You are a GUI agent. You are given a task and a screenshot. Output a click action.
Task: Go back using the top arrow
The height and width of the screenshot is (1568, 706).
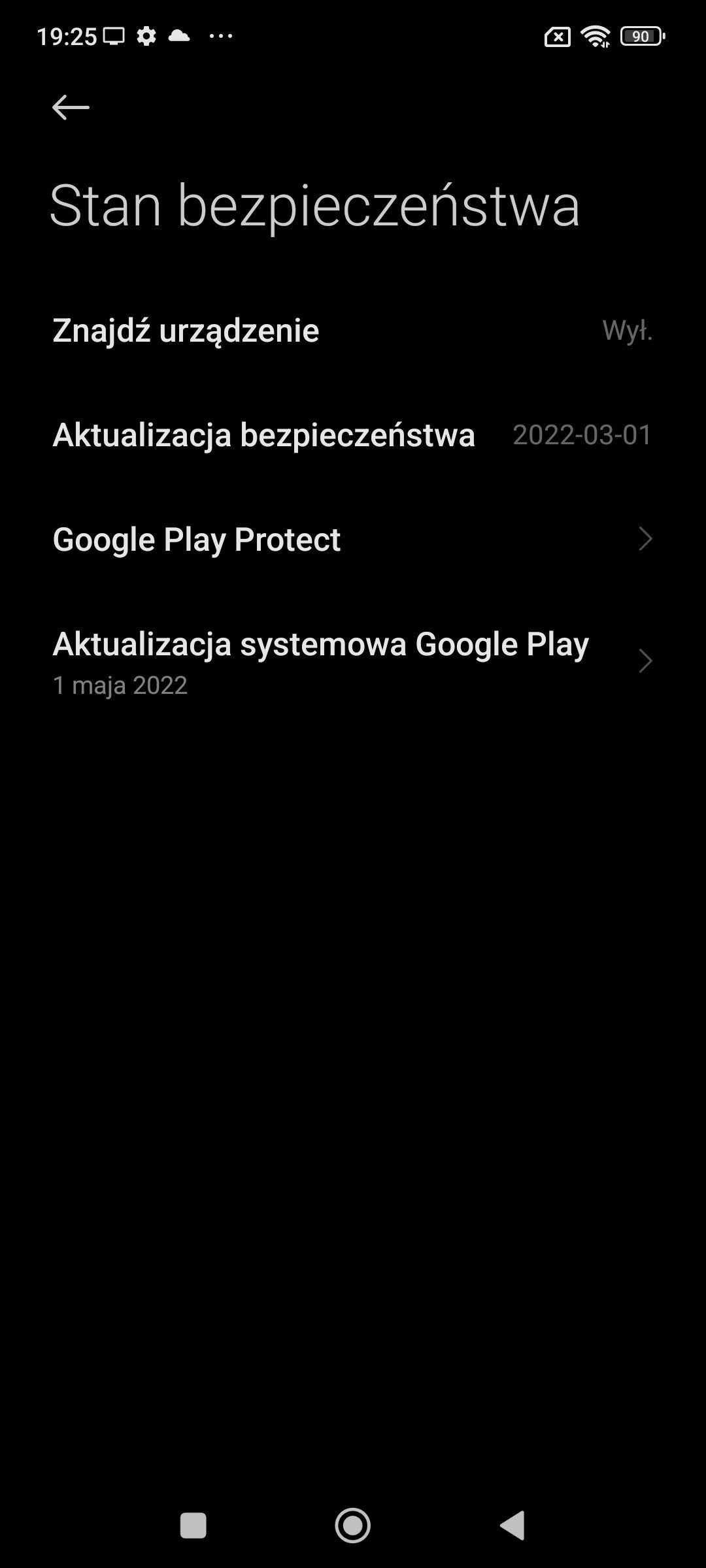(x=71, y=108)
